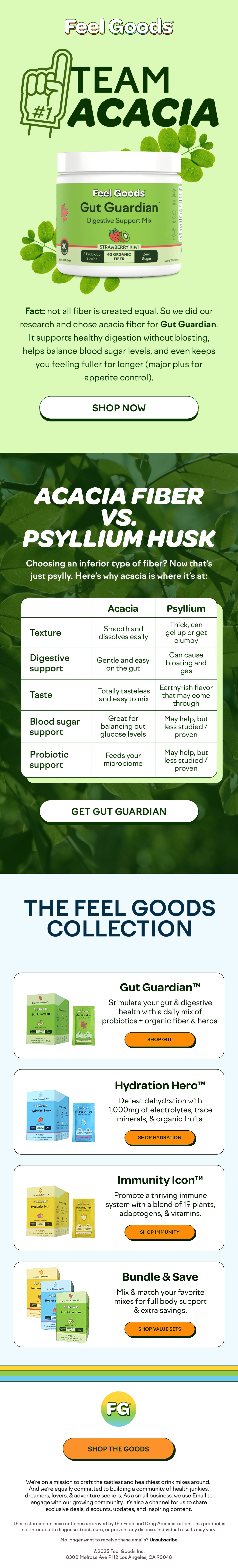This screenshot has height=1568, width=238.
Task: Tap SHOP VALUE SETS under Bundle & Save
Action: 159,1329
